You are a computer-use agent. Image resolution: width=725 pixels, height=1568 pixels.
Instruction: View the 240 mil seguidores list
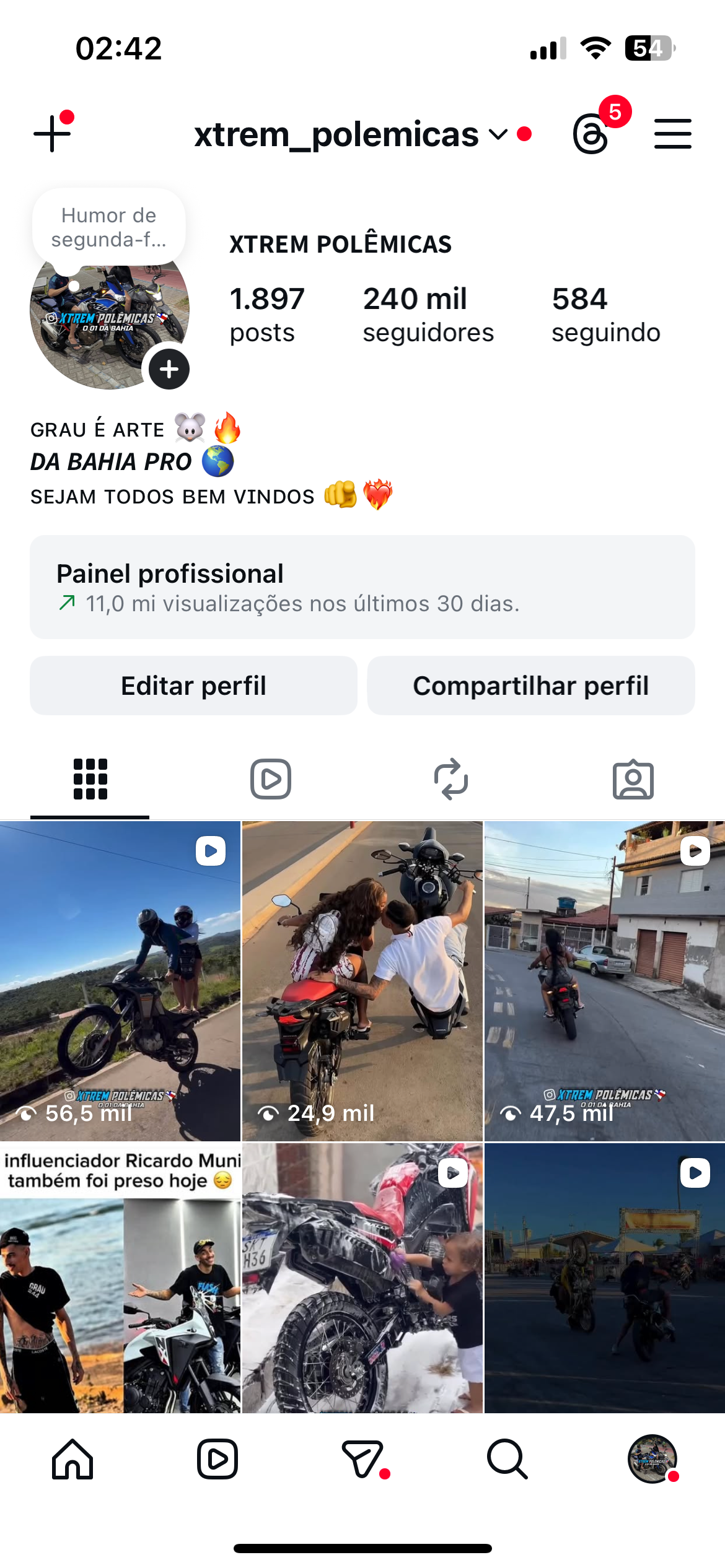428,315
